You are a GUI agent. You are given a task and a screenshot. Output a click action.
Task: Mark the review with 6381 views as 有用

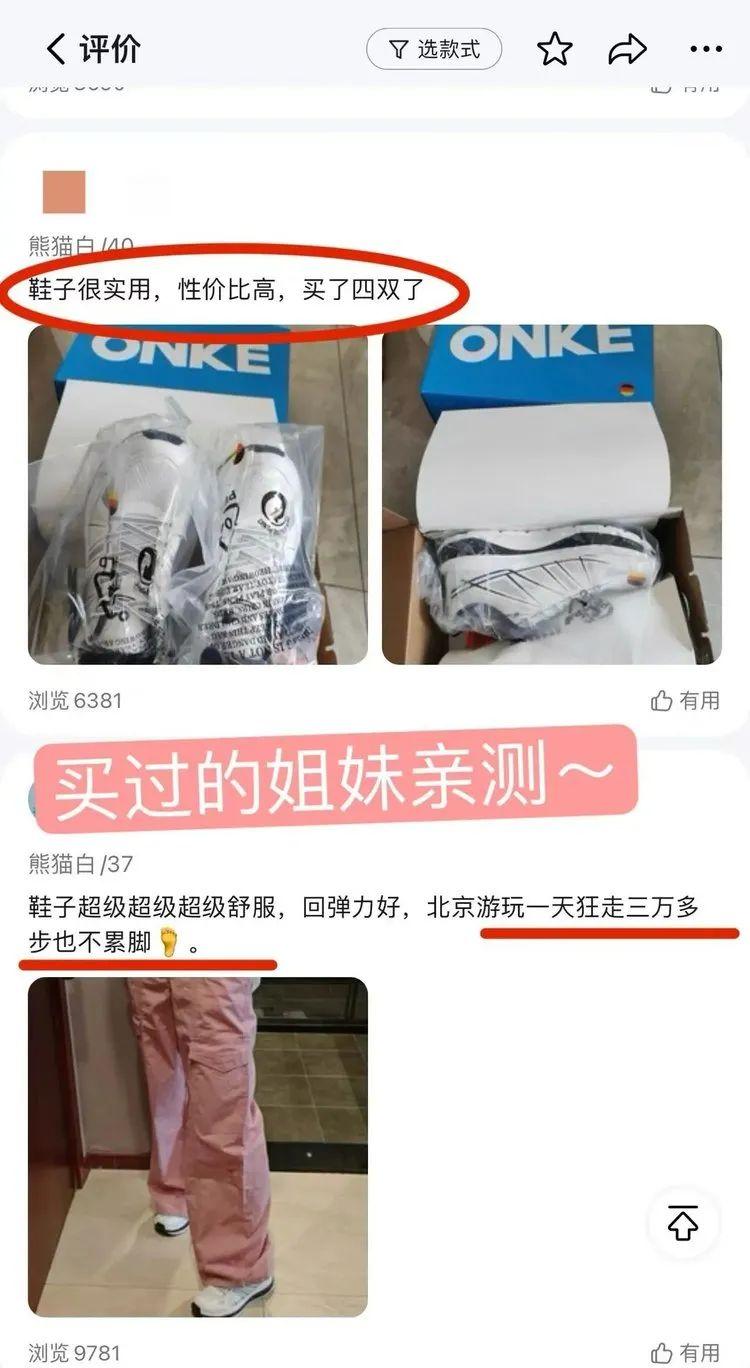coord(685,700)
